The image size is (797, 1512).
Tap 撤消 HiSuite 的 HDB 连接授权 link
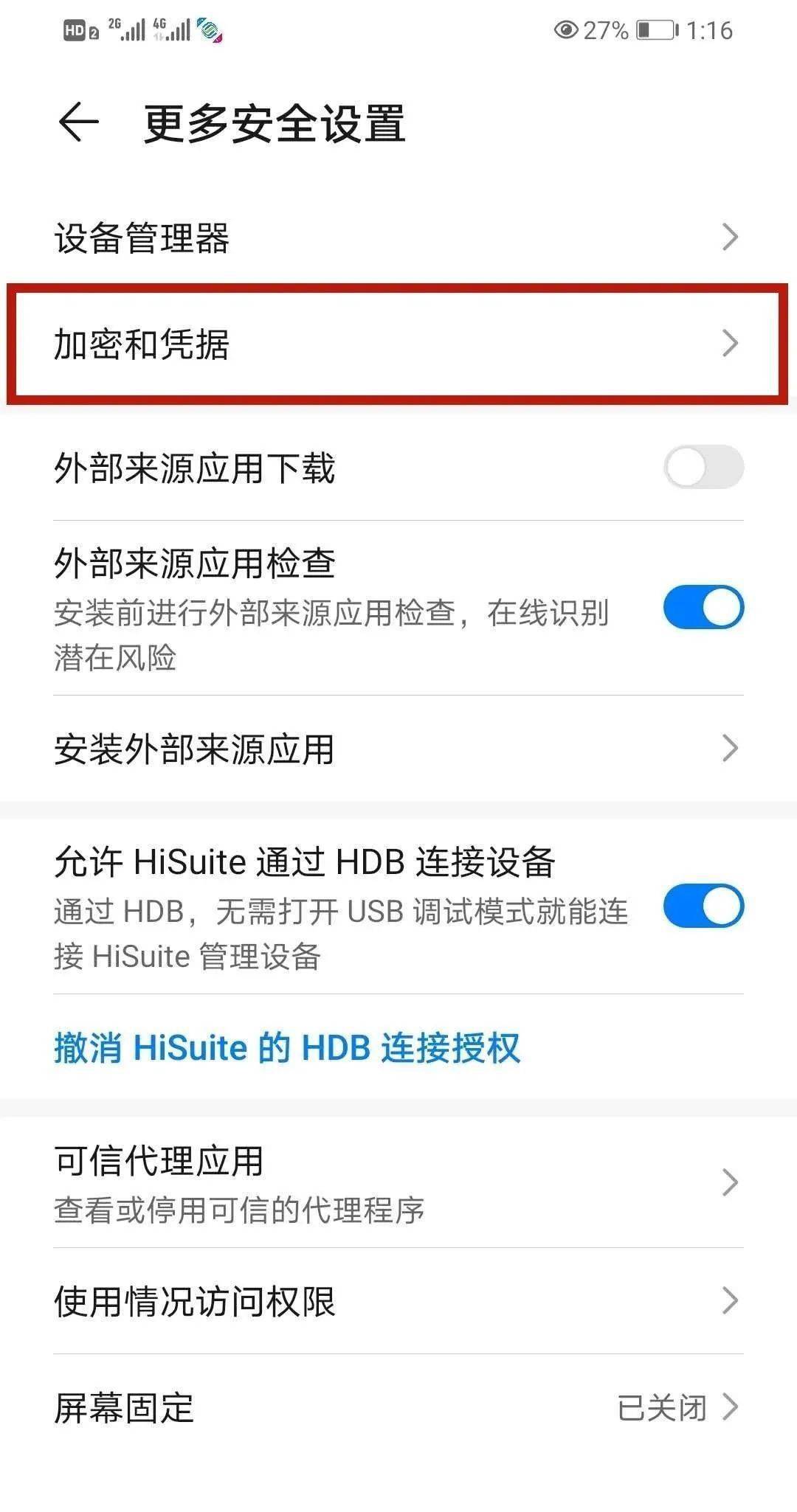click(286, 1048)
